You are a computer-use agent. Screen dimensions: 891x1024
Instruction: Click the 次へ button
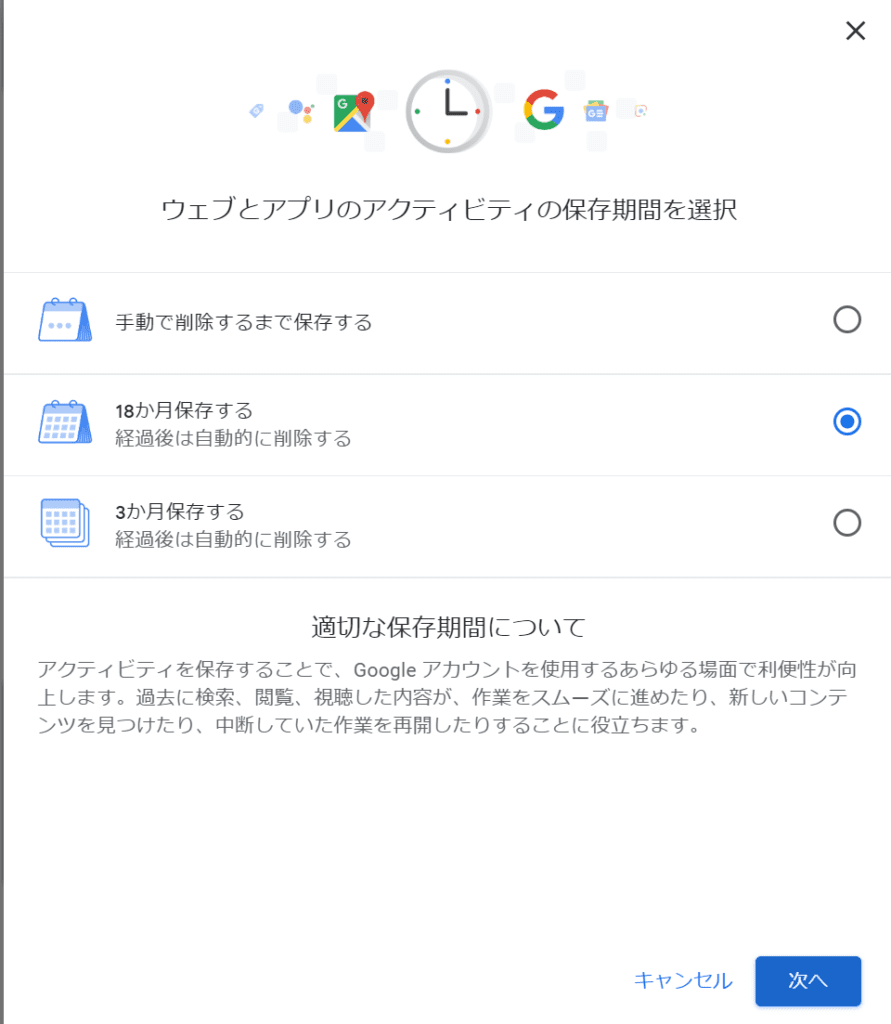(x=808, y=981)
